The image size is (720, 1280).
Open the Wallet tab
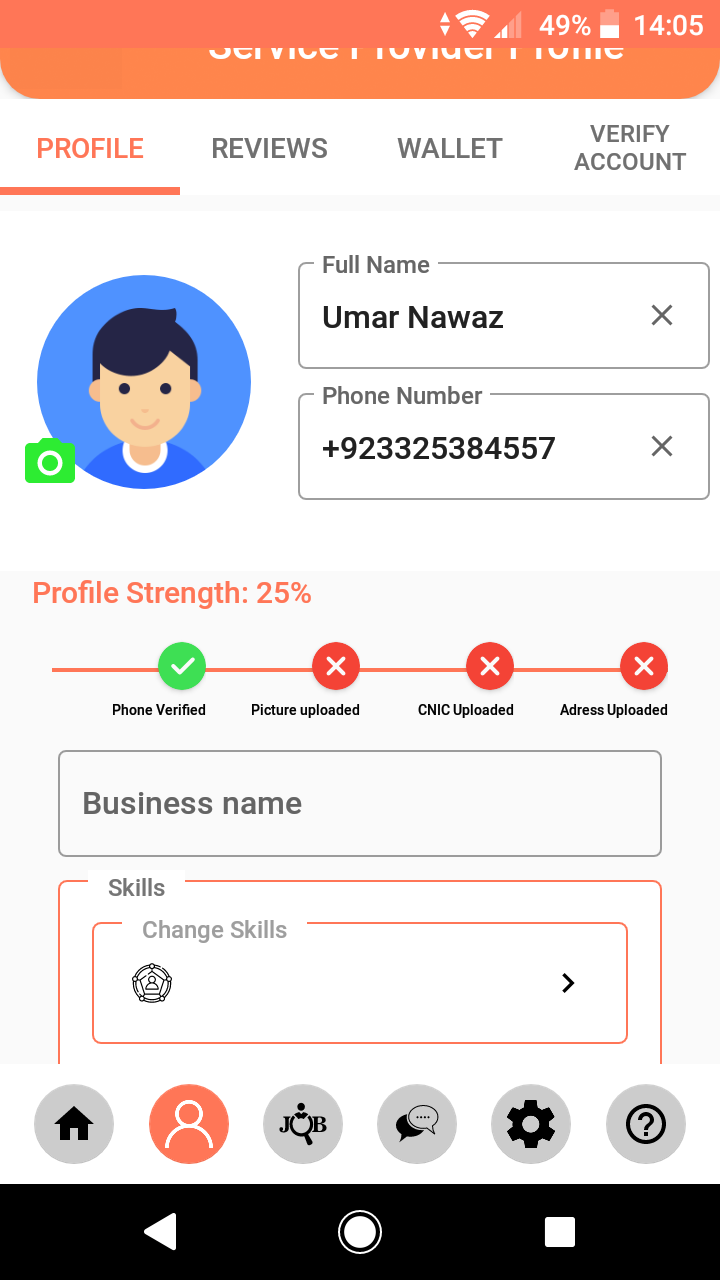coord(450,149)
